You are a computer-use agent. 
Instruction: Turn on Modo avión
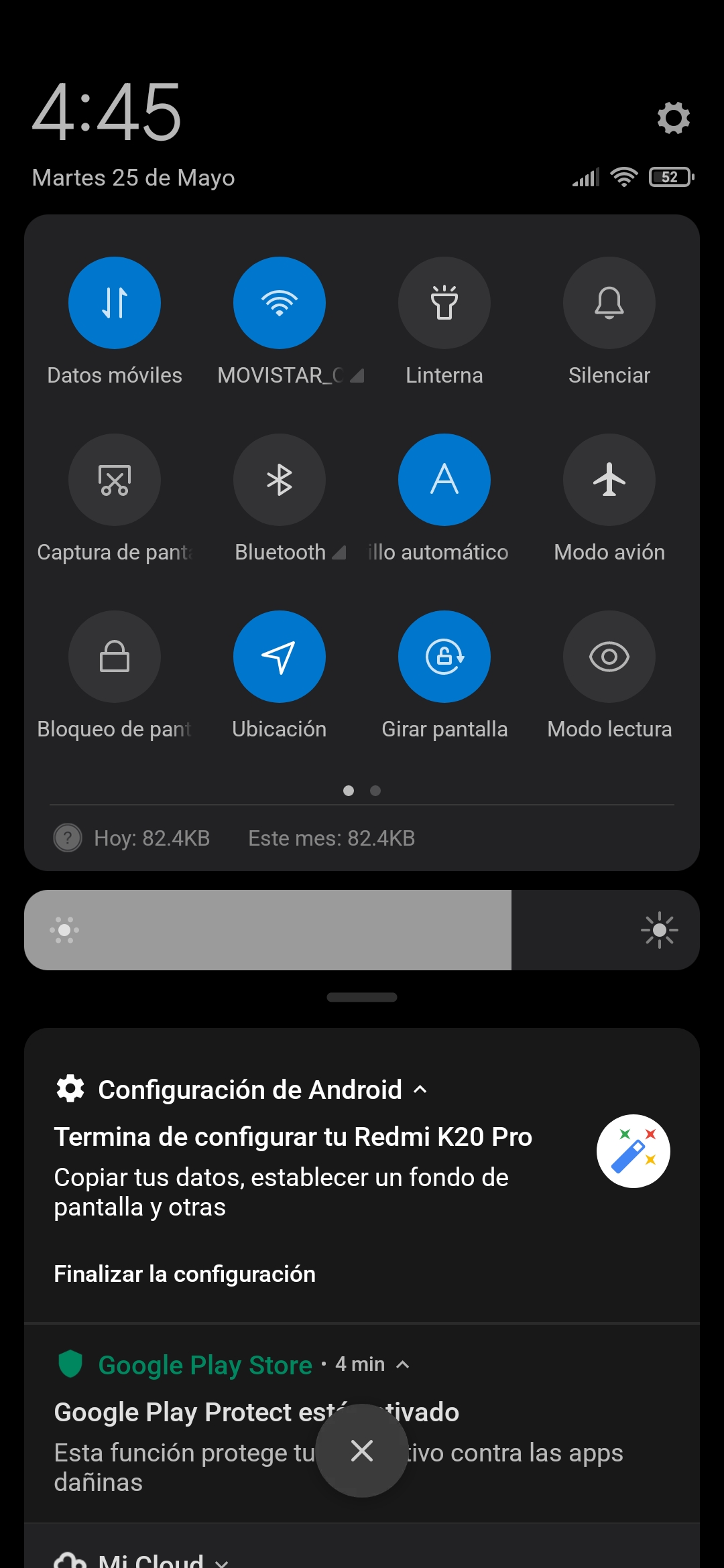609,480
